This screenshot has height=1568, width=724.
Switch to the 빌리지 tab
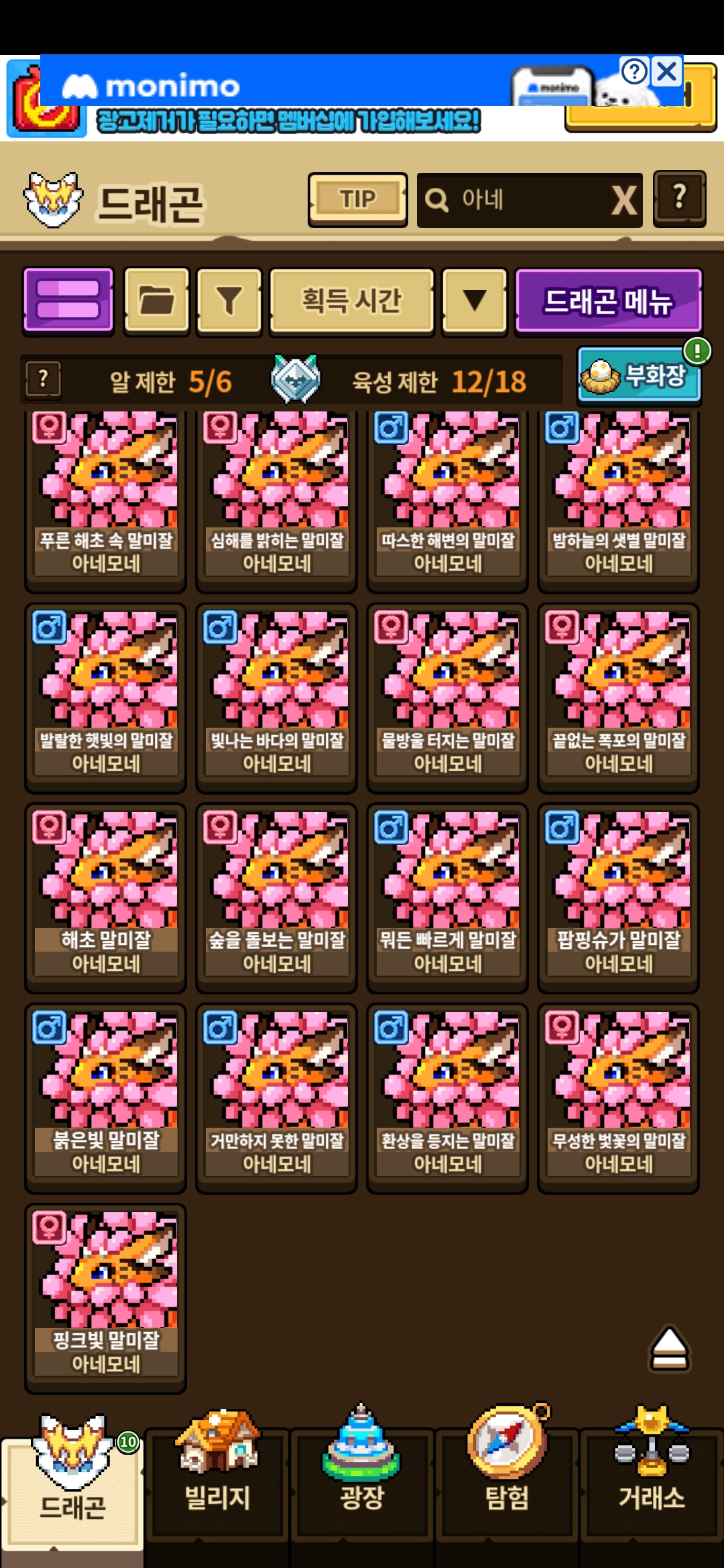point(217,1474)
